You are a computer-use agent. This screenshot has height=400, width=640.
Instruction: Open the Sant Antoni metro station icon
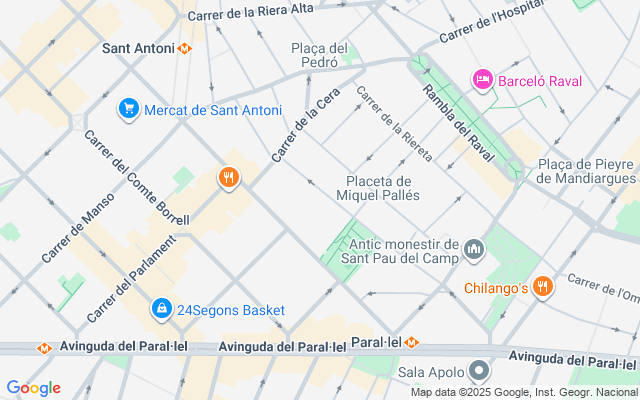point(184,47)
